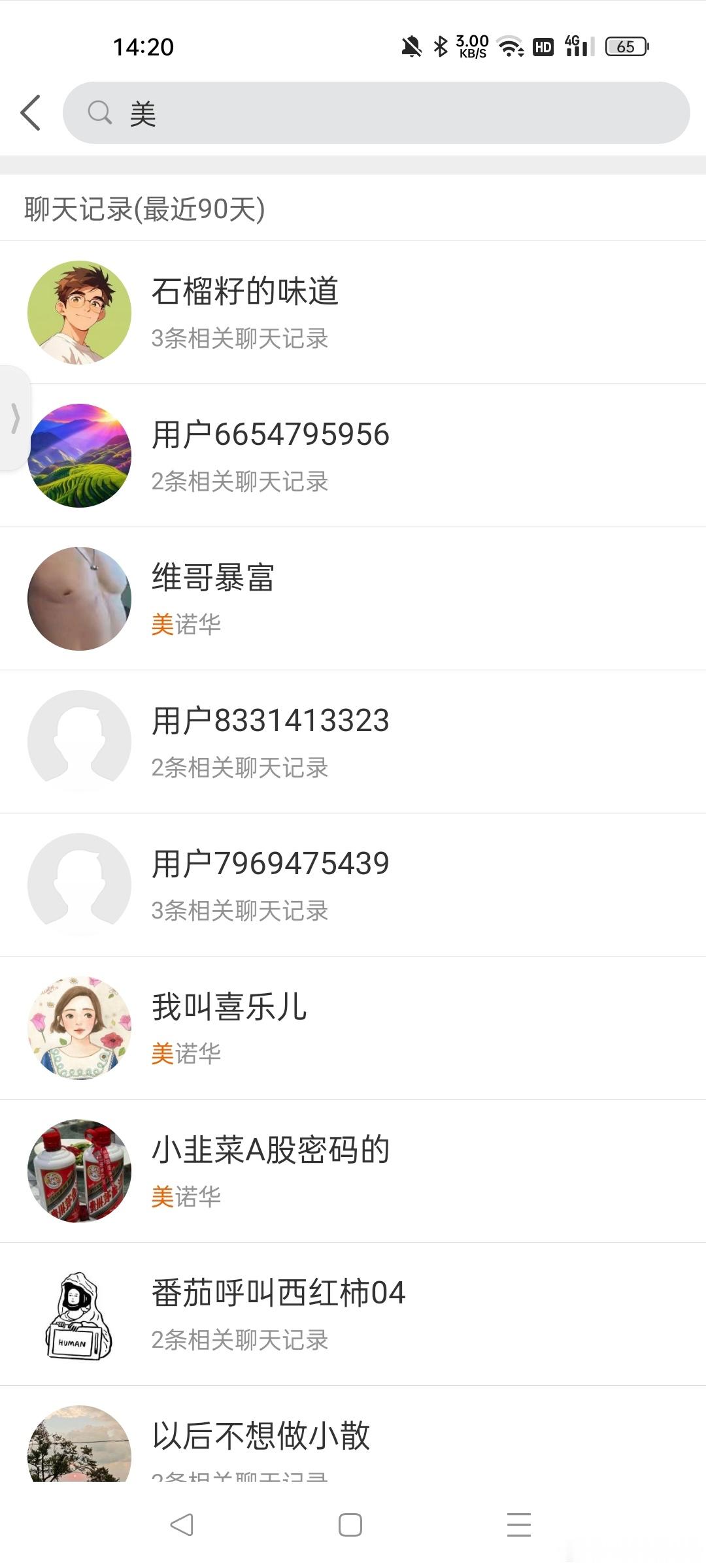
Task: Expand the side handle on the left edge
Action: [14, 418]
